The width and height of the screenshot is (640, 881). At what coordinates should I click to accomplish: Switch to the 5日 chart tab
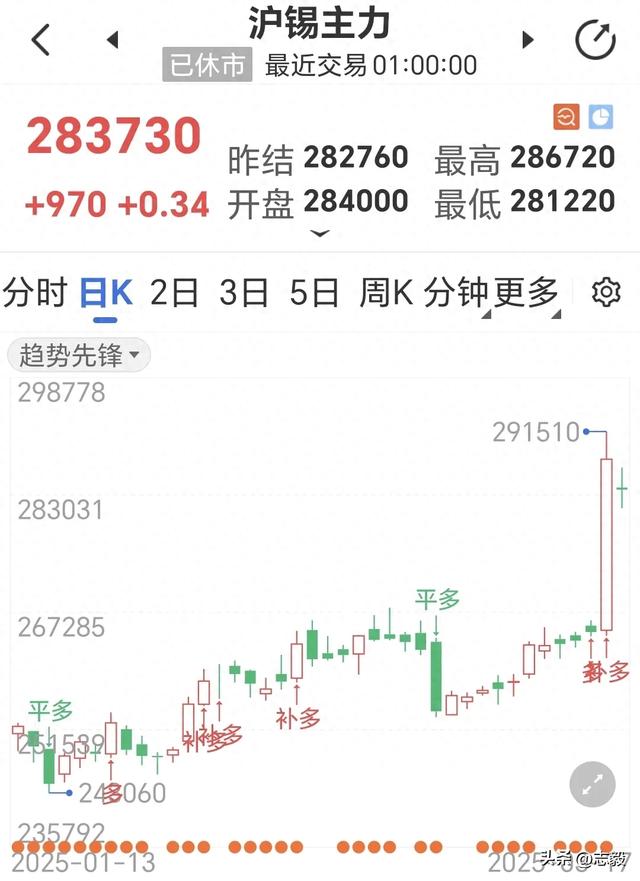pos(314,293)
